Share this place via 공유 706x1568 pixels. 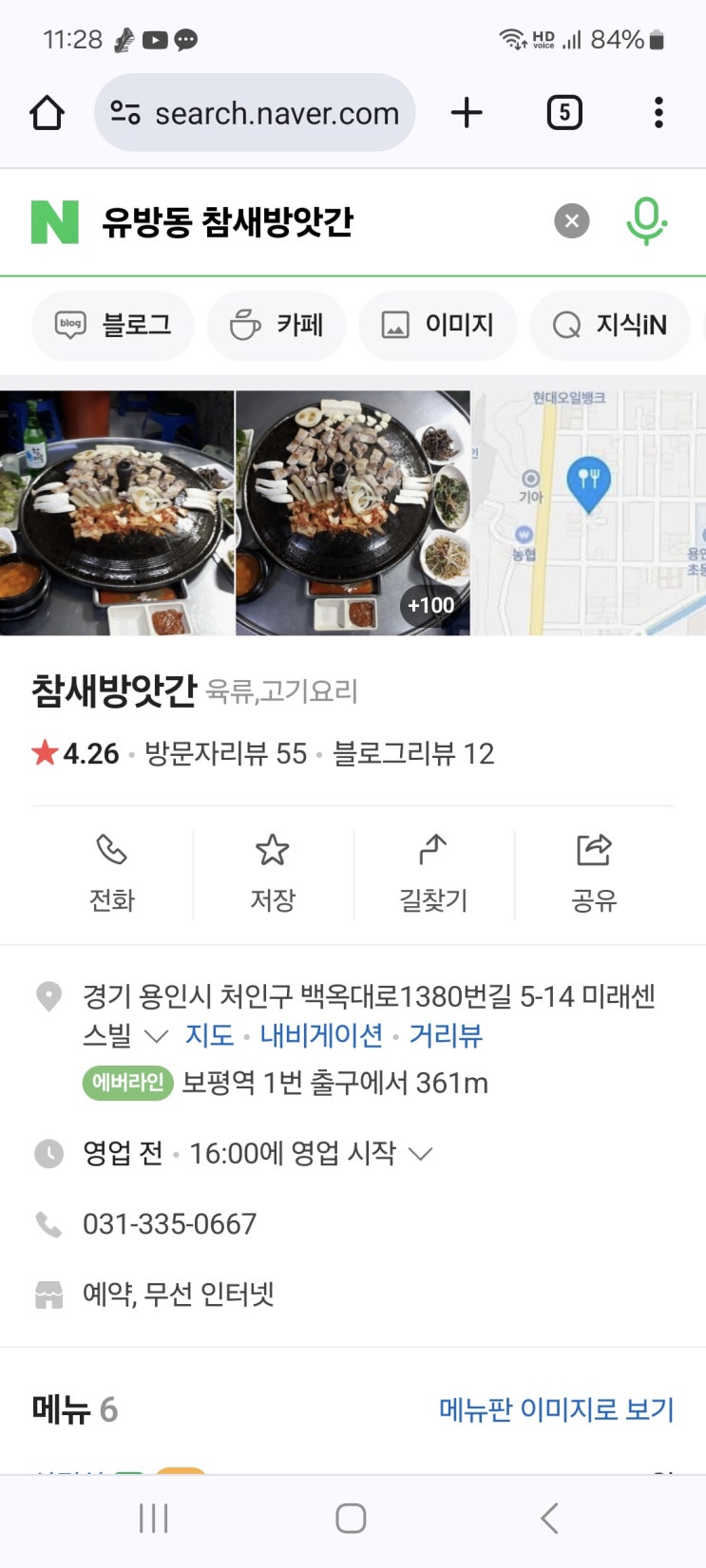[594, 874]
